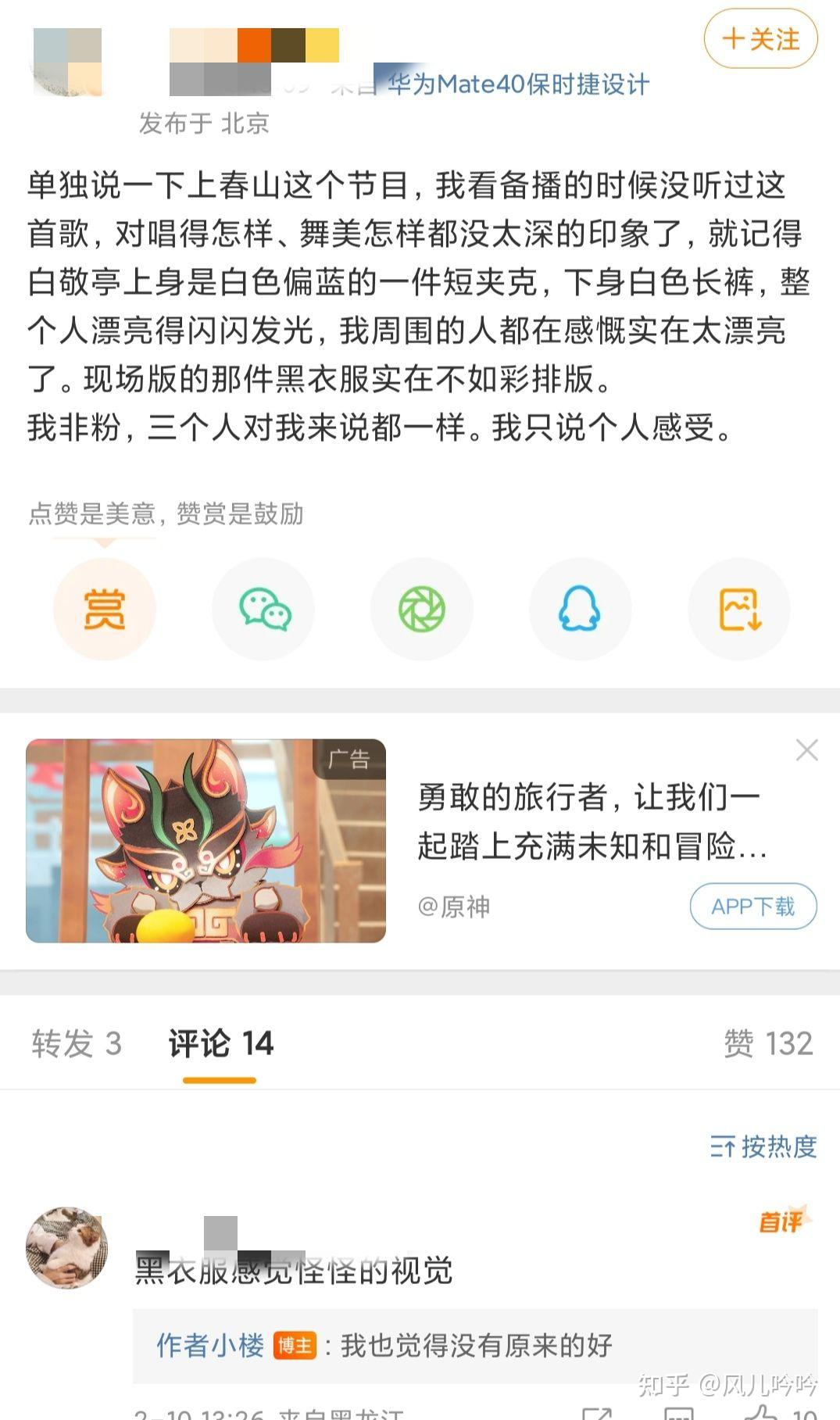Open the first commenter's cat avatar

[x=66, y=1247]
